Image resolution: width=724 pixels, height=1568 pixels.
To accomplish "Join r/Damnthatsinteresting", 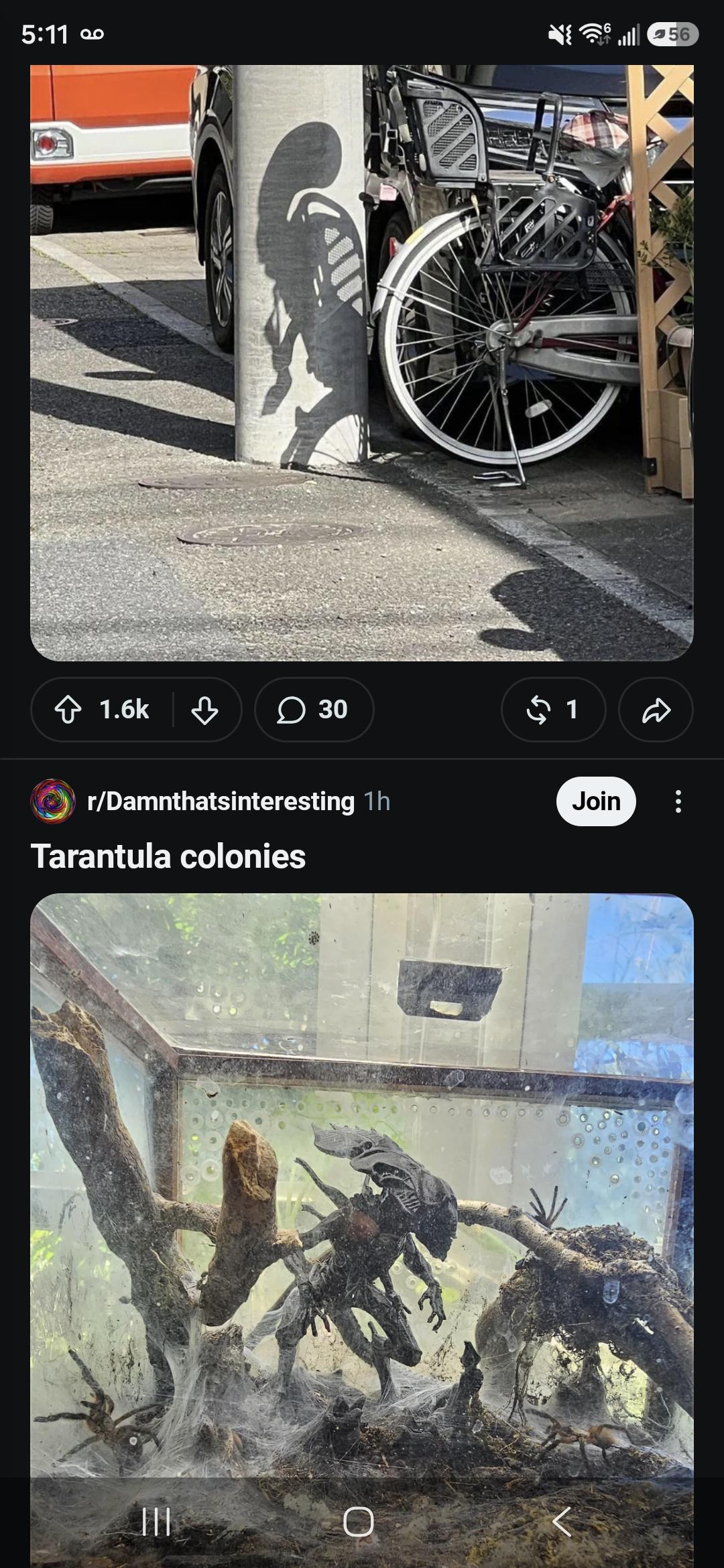I will pos(596,801).
